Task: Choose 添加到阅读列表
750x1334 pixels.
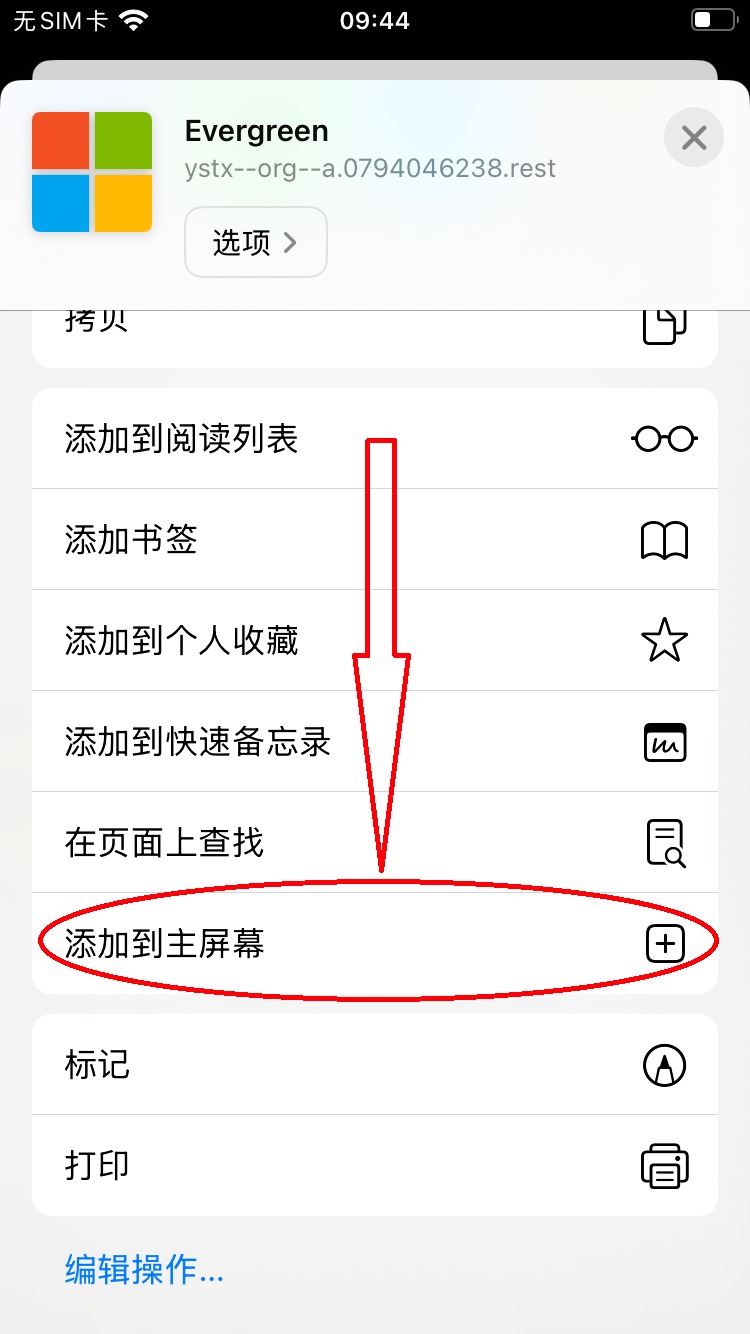Action: [x=375, y=439]
